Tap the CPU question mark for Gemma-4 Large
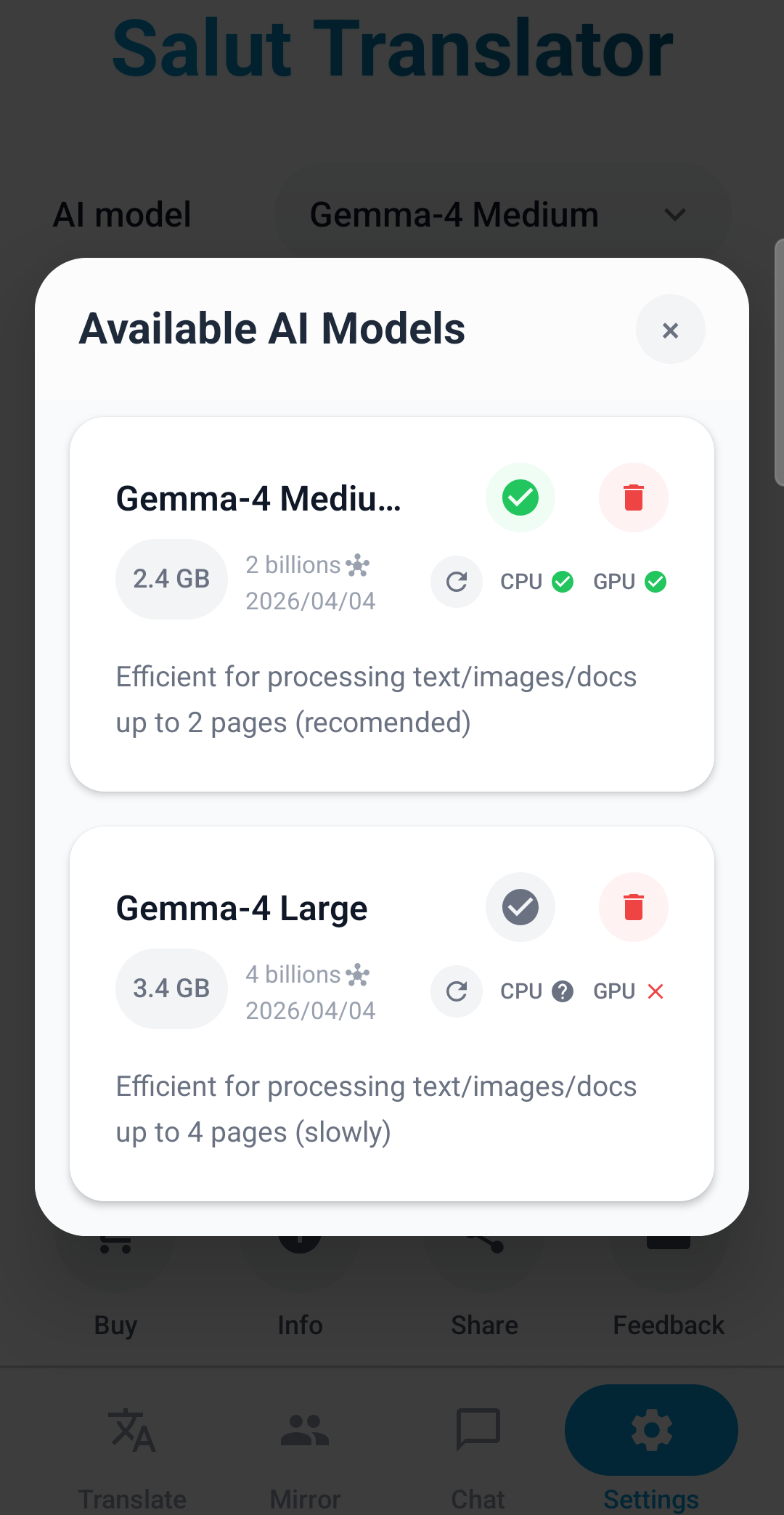 tap(563, 991)
